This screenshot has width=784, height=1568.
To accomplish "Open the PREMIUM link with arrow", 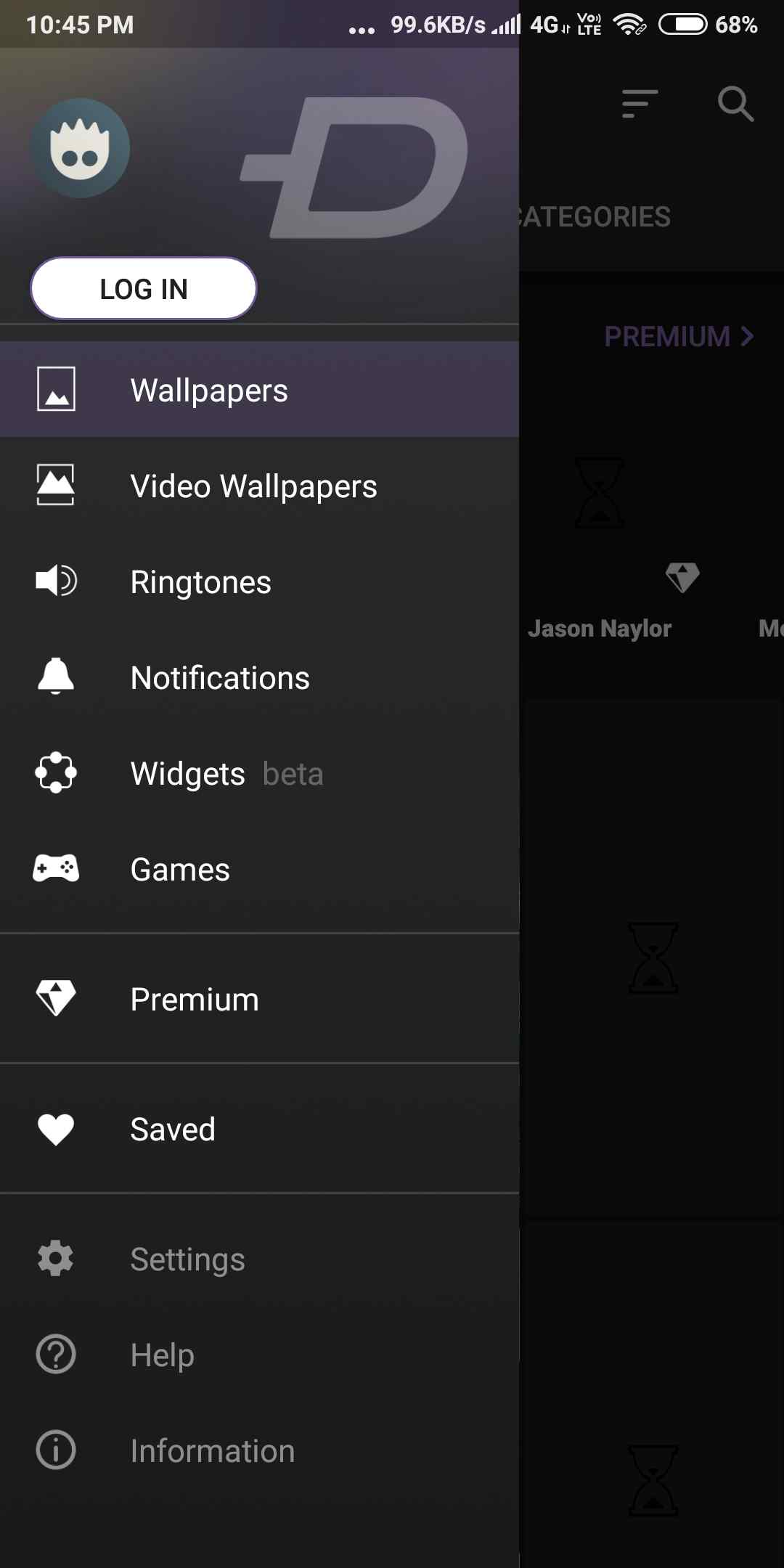I will click(679, 336).
